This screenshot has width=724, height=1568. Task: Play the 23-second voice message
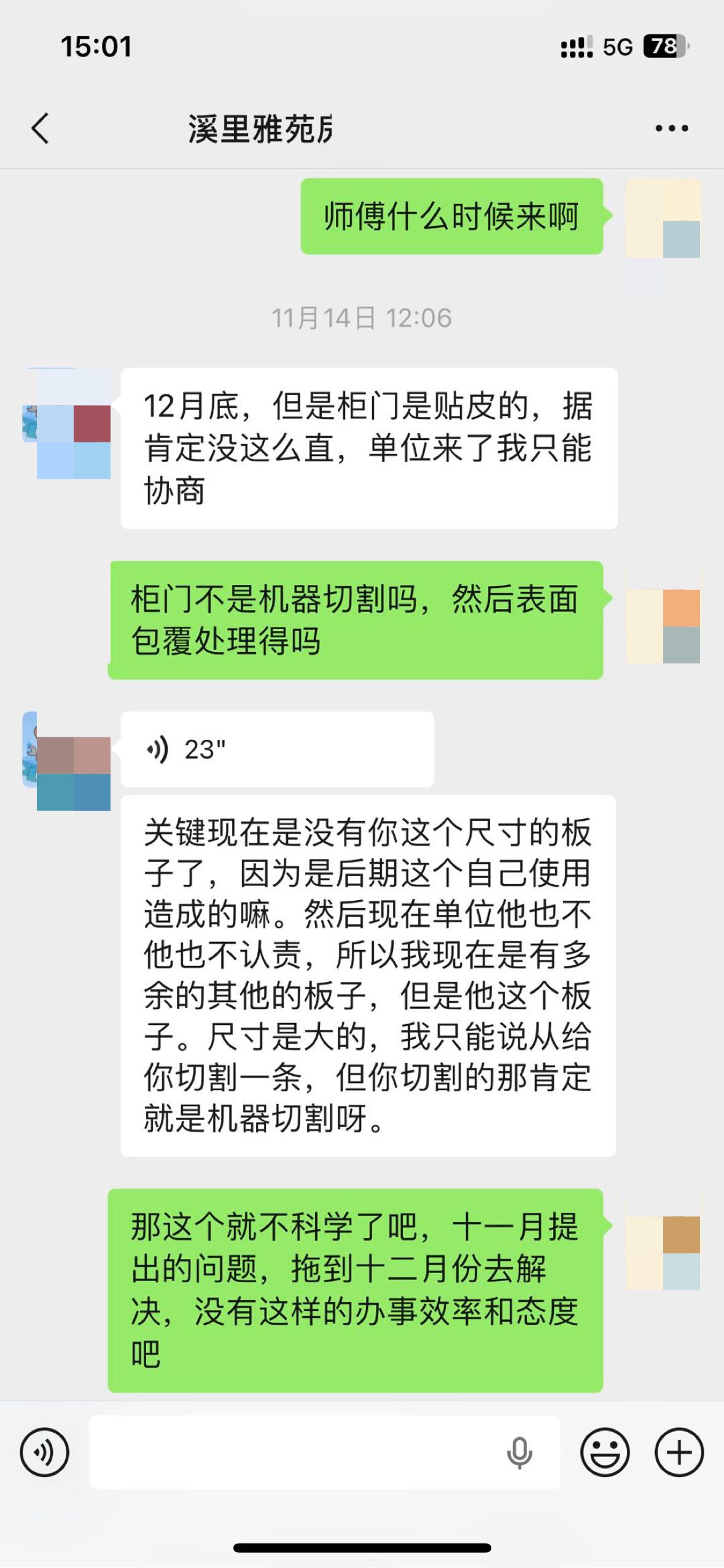tap(276, 749)
